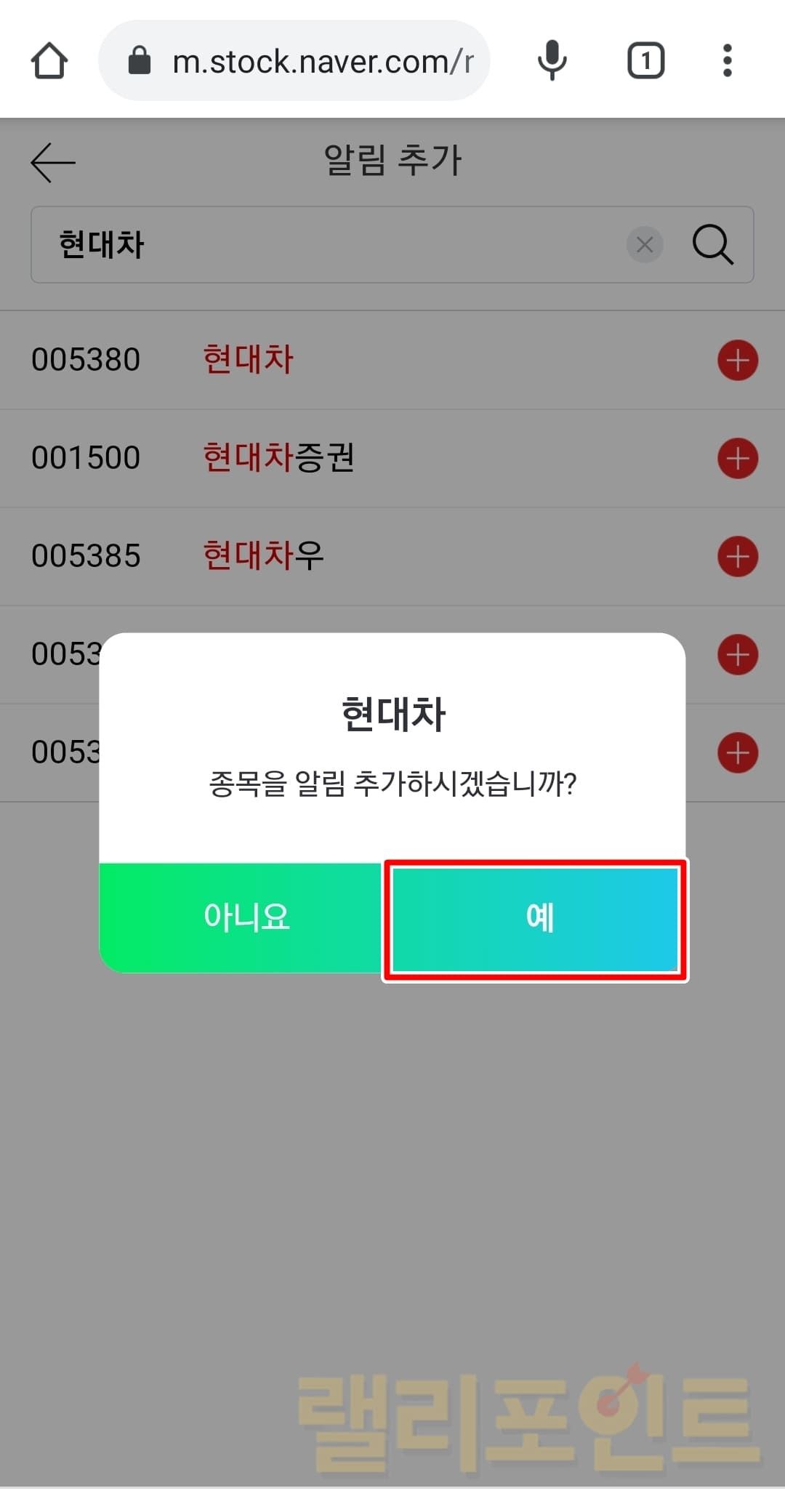Open the browser overflow menu
785x1512 pixels.
coord(727,60)
